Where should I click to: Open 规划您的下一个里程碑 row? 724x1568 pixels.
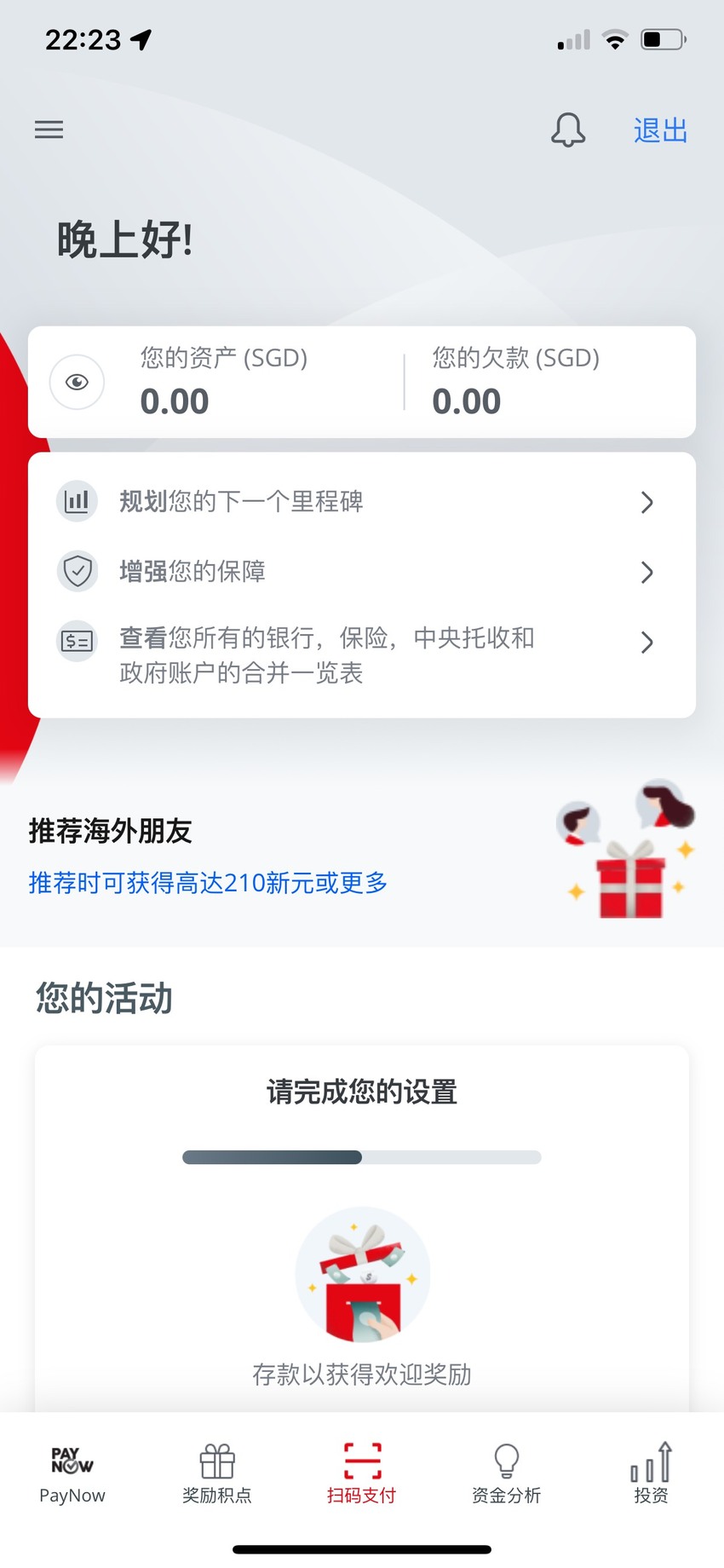[x=362, y=502]
